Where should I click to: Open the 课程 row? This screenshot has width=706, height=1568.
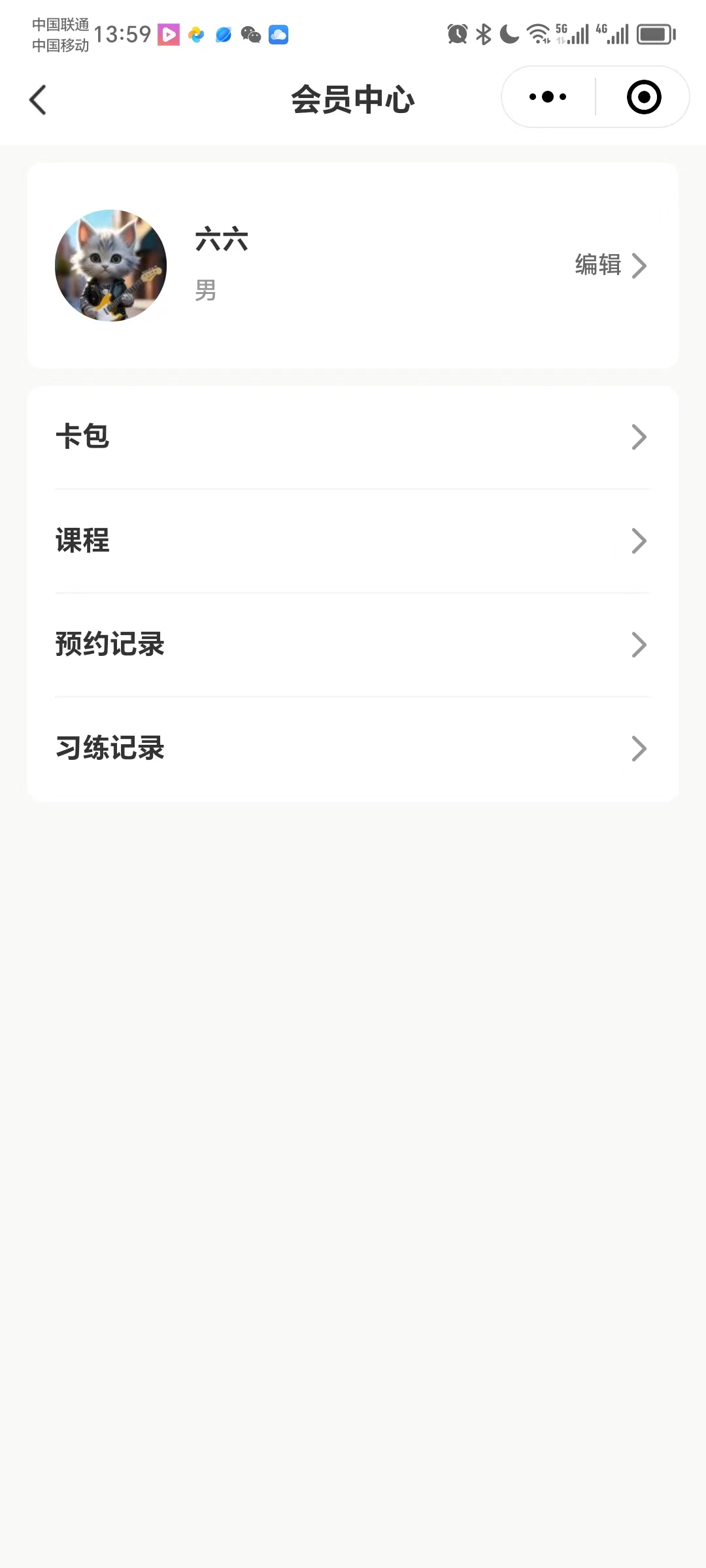coord(352,541)
